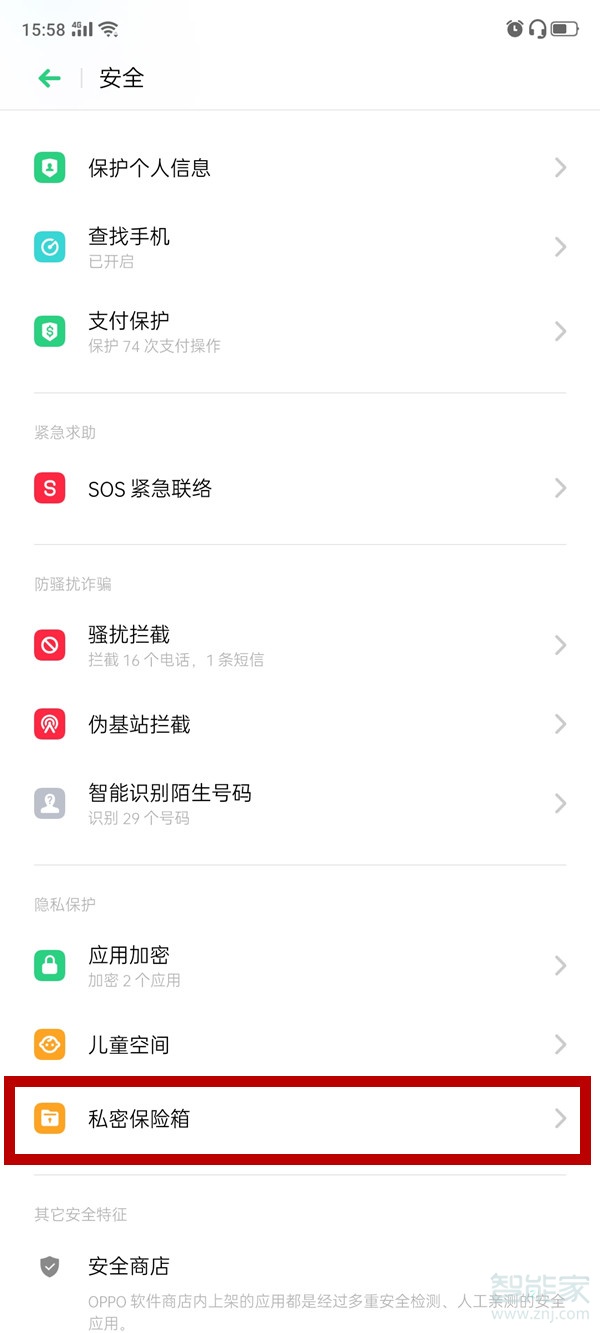The width and height of the screenshot is (600, 1333).
Task: Open 支付保护 settings
Action: (300, 331)
